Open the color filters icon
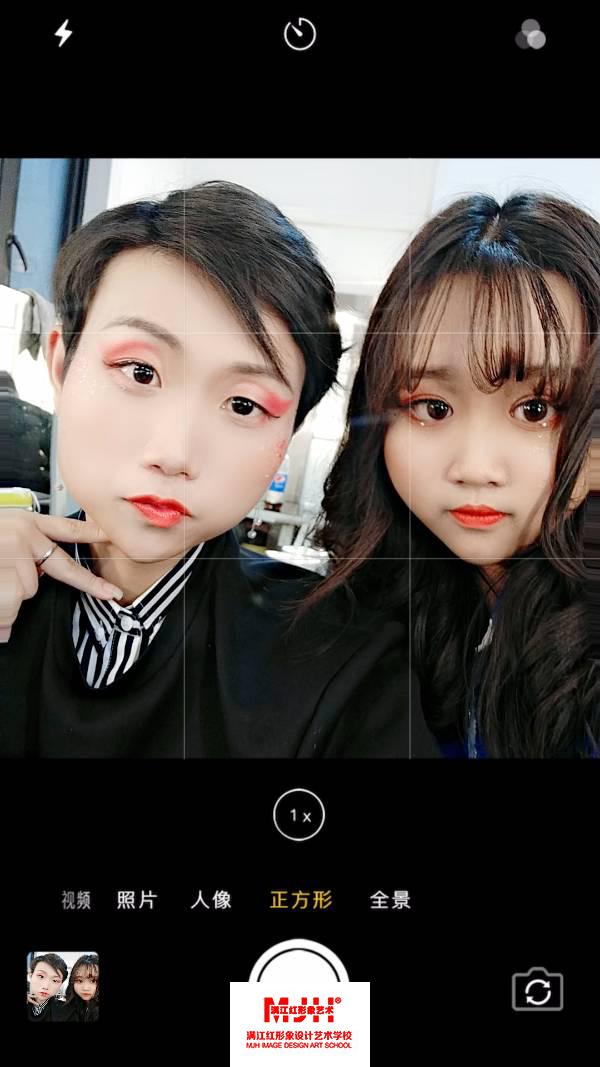 coord(530,35)
